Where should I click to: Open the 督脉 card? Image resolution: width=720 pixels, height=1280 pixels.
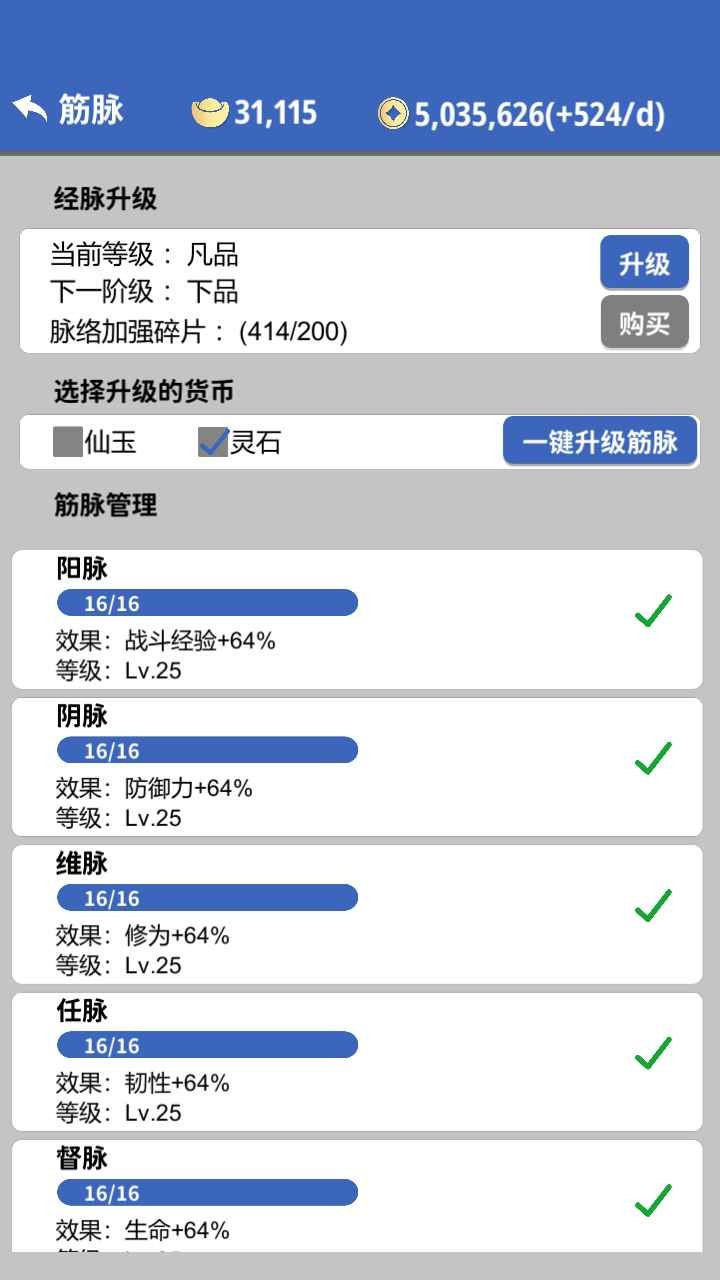point(357,1195)
